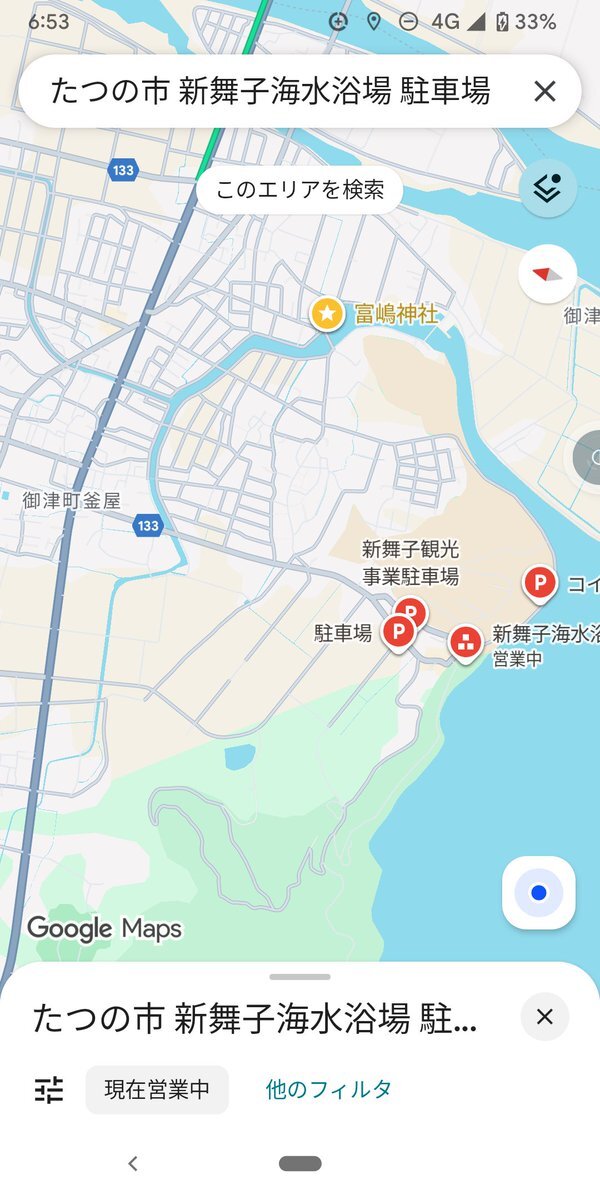Select the 駐車場 parking pin
The image size is (600, 1200).
398,632
